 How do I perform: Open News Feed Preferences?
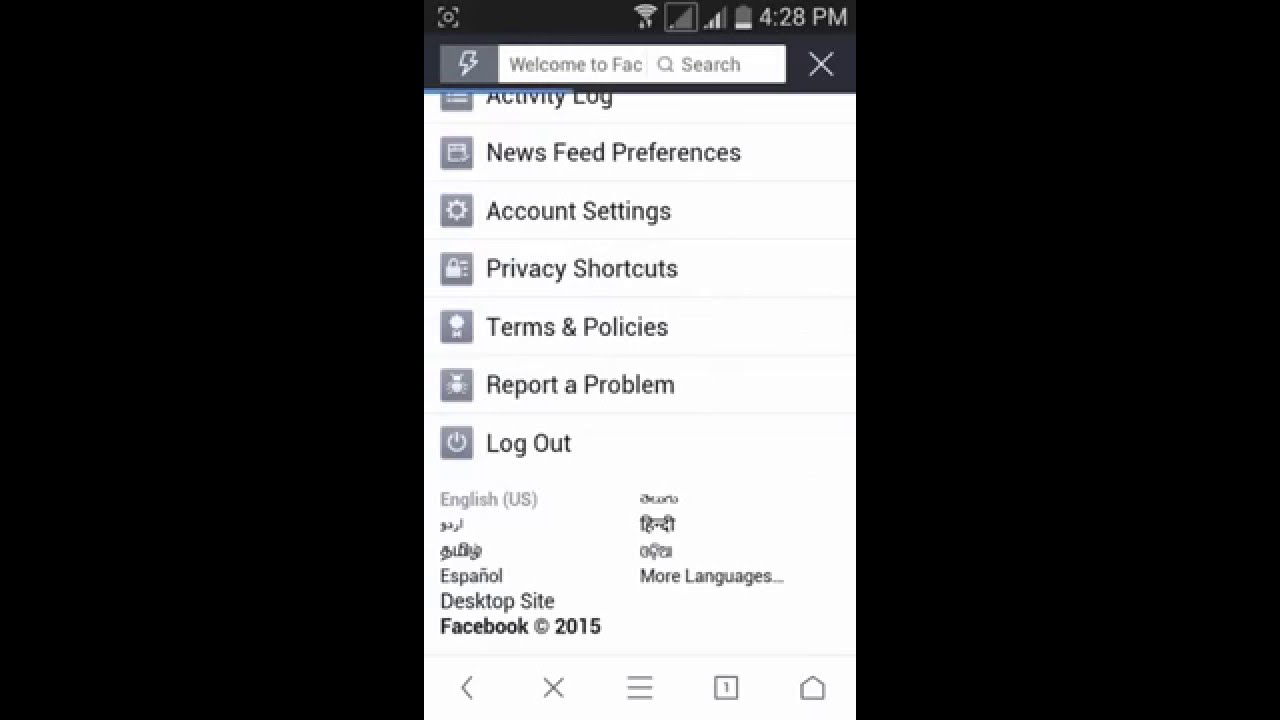[x=612, y=153]
